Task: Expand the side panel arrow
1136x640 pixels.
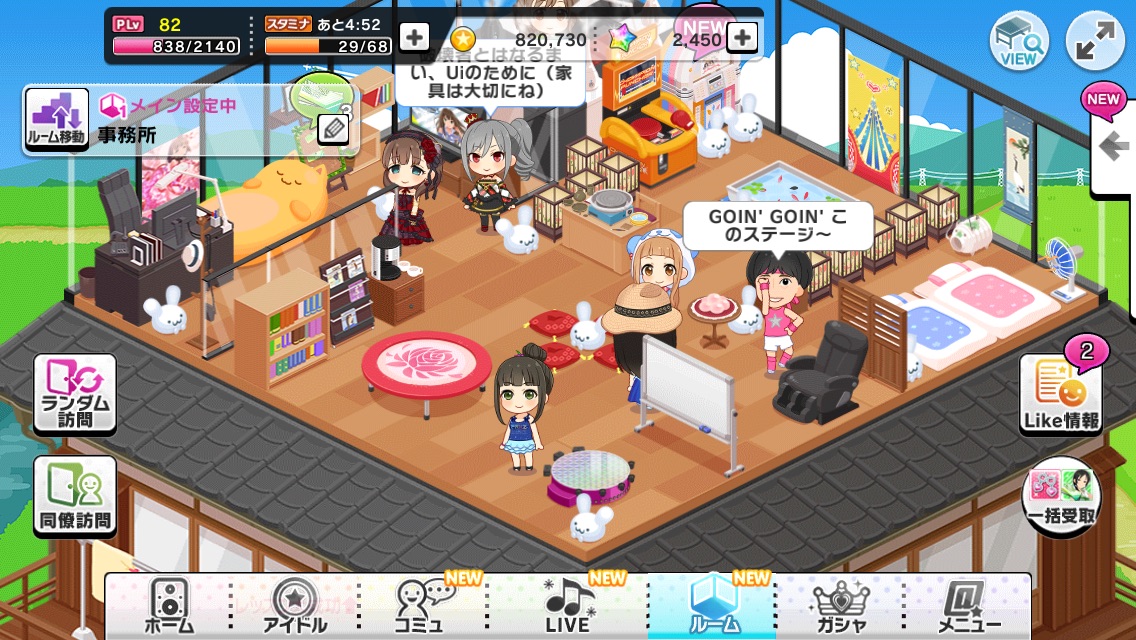Action: [1113, 147]
